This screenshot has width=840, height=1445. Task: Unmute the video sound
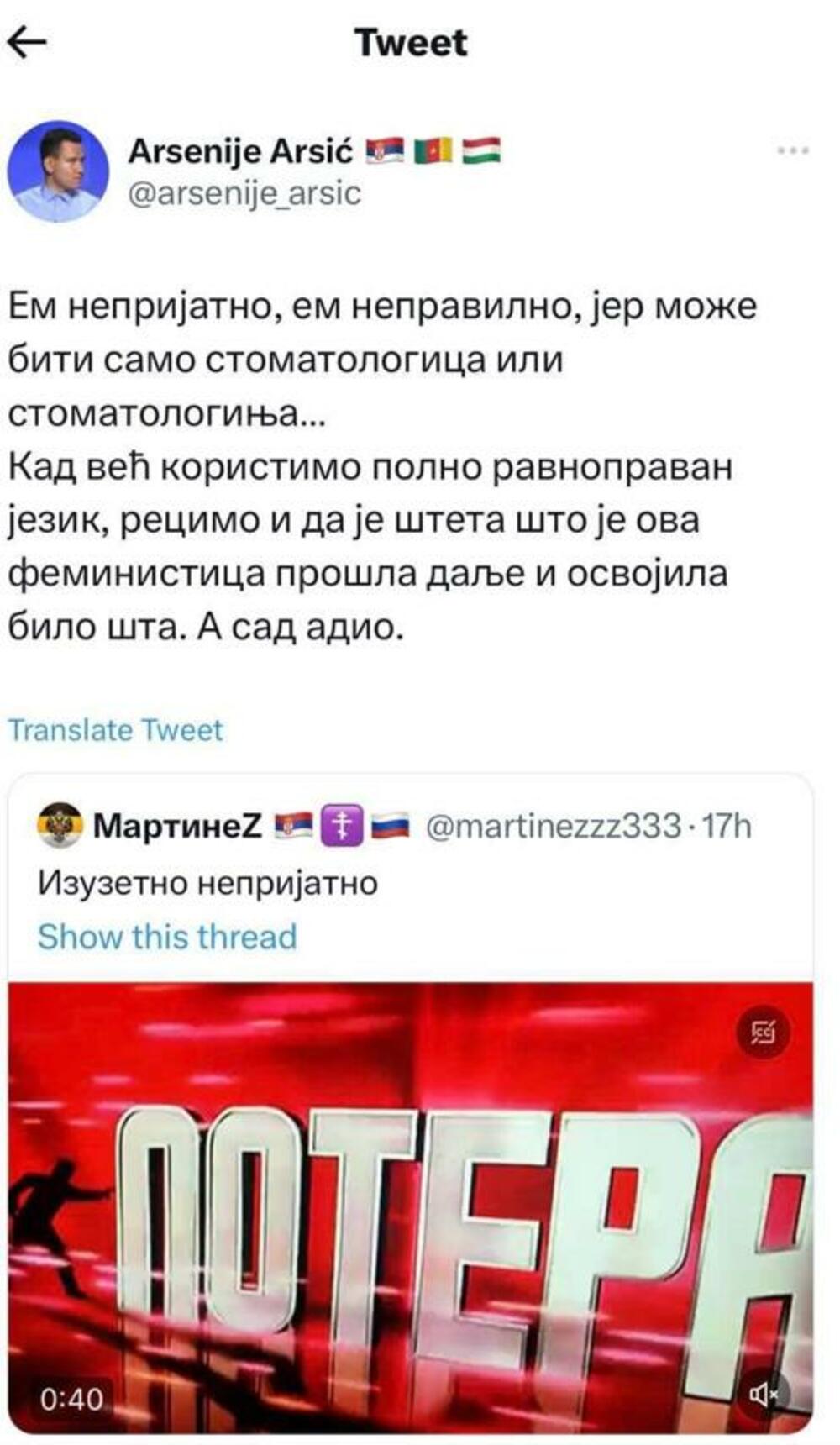point(763,1395)
